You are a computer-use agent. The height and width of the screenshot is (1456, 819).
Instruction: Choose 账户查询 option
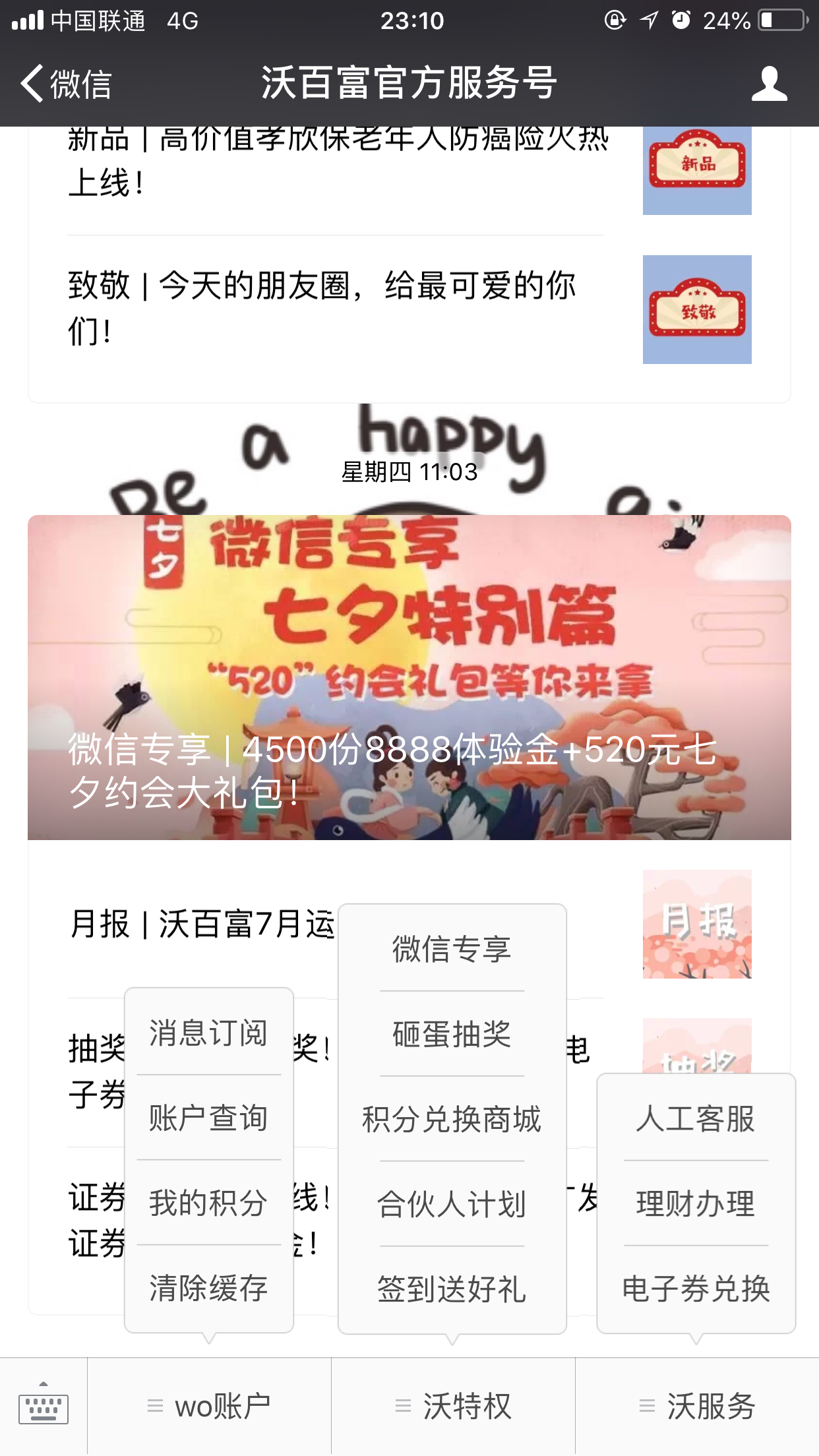(208, 1118)
